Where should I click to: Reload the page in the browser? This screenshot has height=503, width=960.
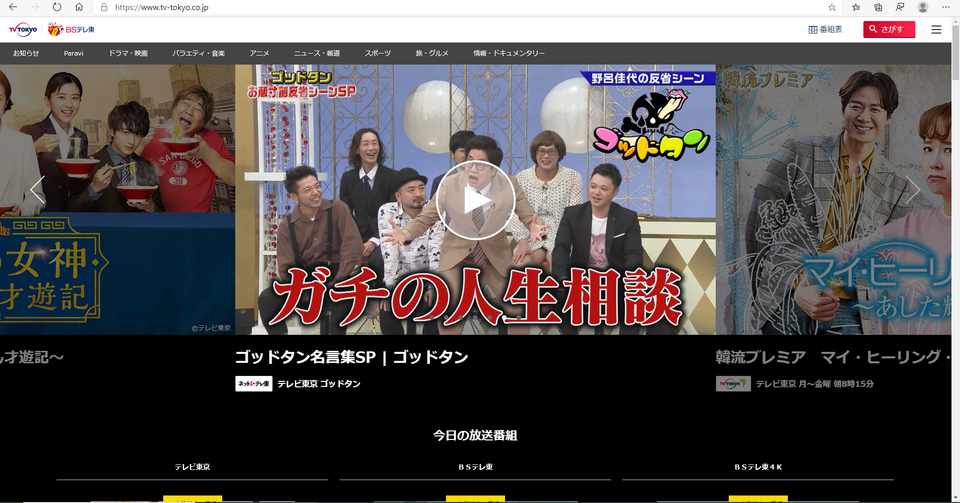tap(57, 7)
